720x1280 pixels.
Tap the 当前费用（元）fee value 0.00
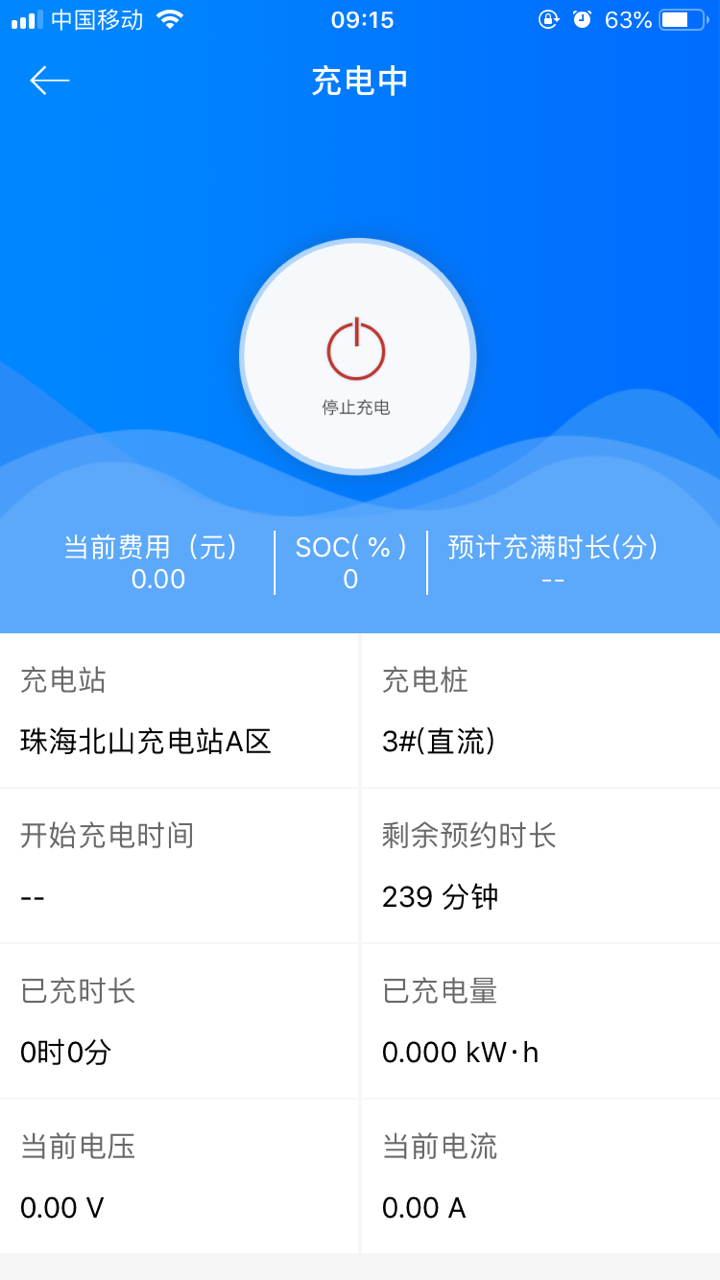159,579
